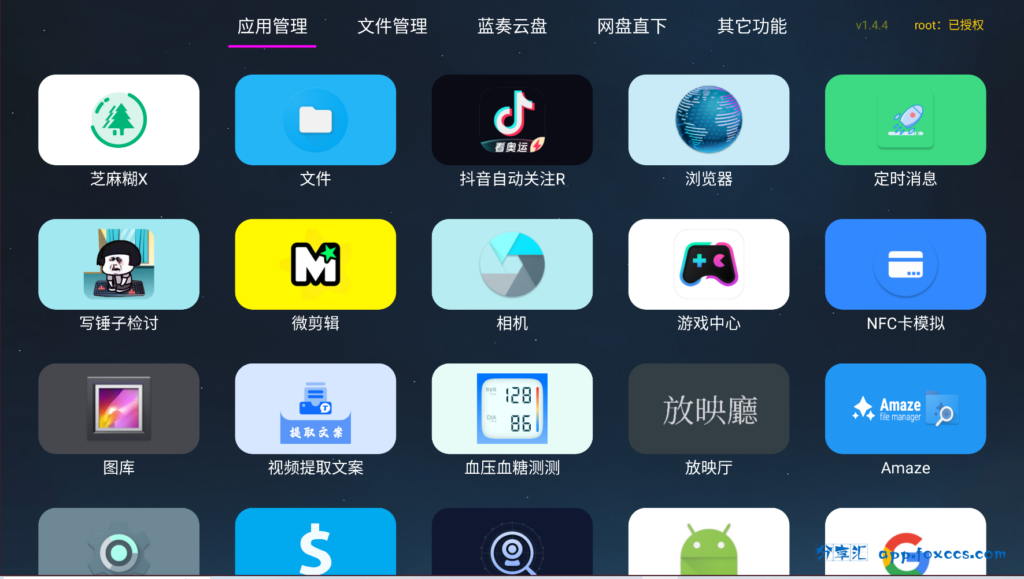The image size is (1024, 579).
Task: Launch the 相机 app
Action: (512, 265)
